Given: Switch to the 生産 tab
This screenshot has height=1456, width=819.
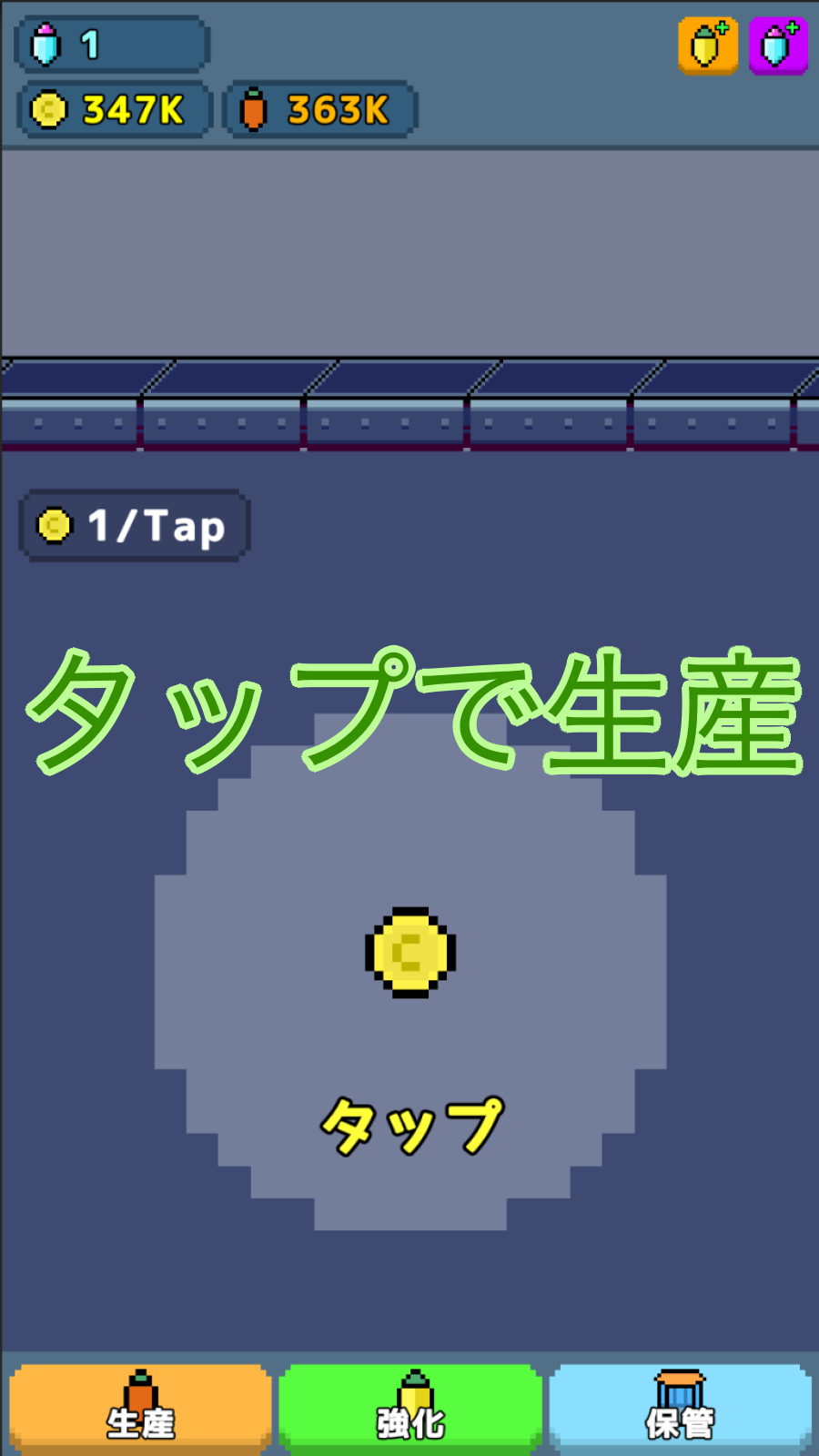Looking at the screenshot, I should tap(140, 1405).
